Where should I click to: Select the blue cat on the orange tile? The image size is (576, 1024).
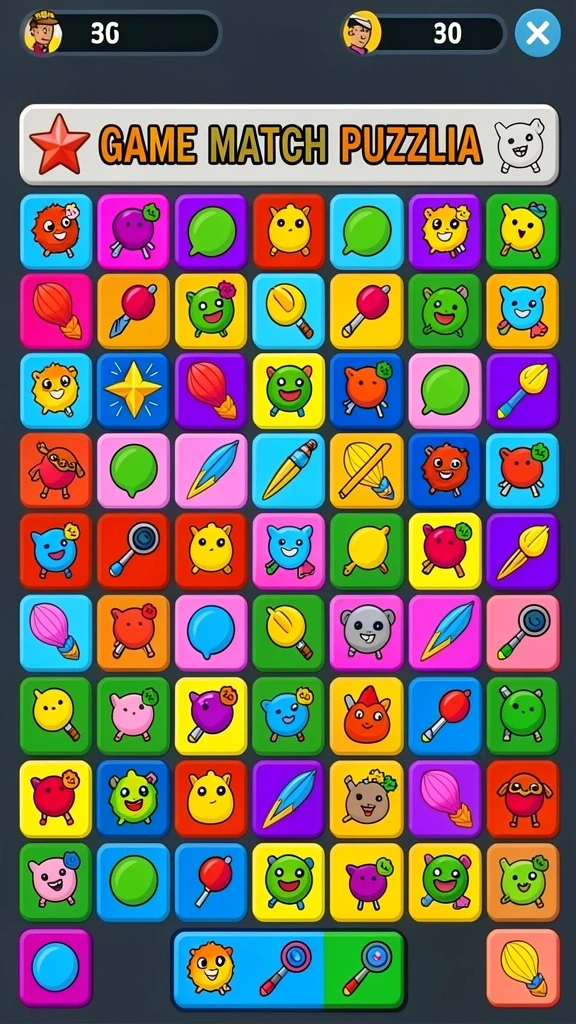tap(523, 311)
